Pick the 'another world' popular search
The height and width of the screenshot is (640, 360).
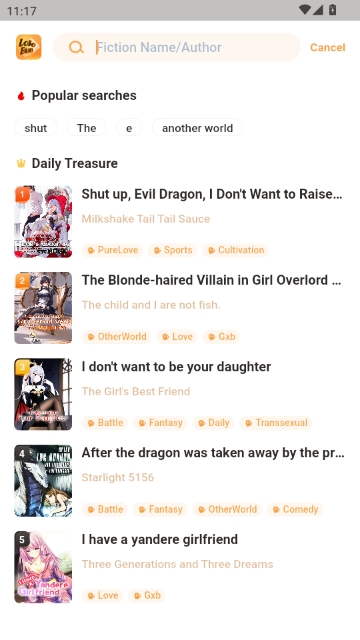tap(198, 128)
